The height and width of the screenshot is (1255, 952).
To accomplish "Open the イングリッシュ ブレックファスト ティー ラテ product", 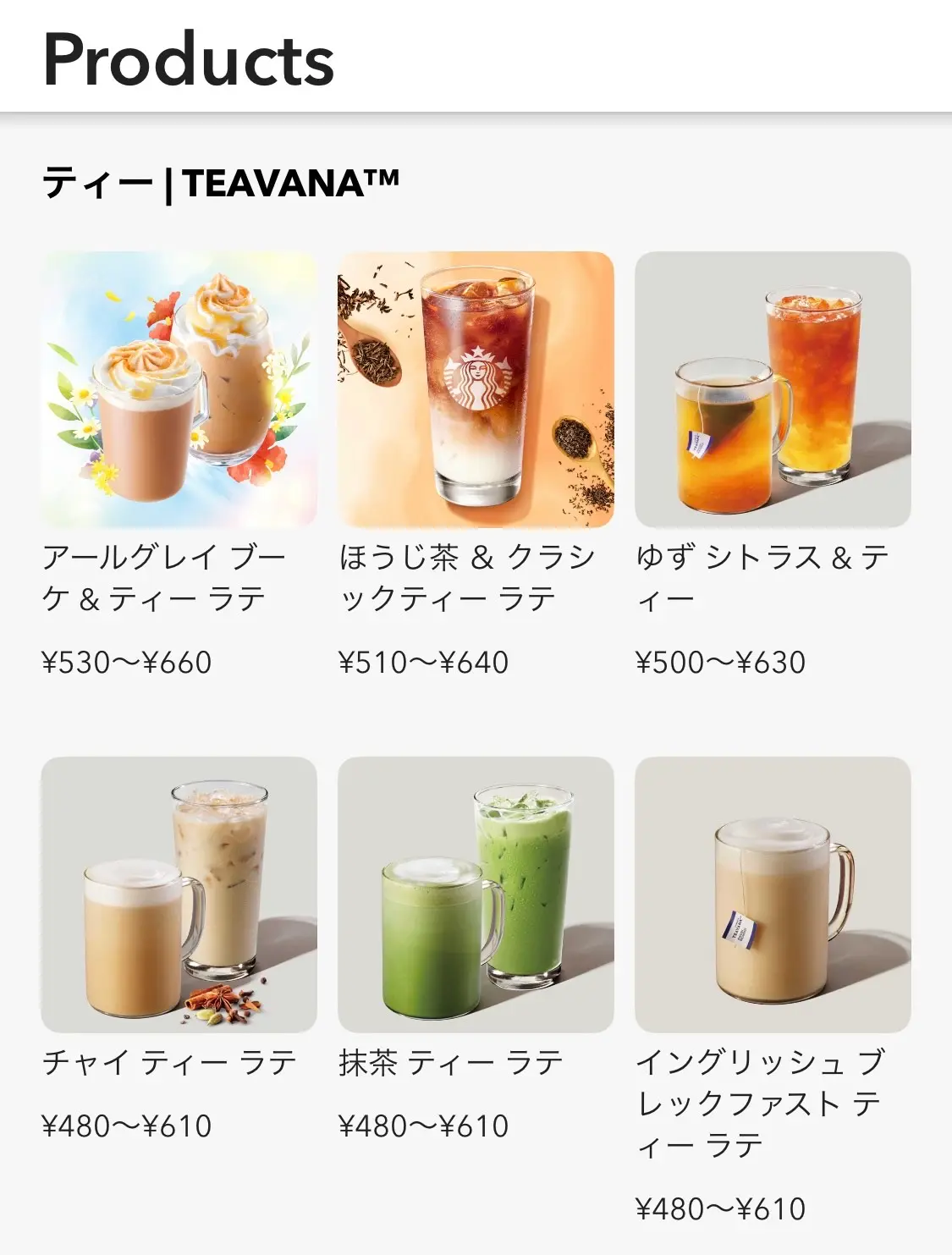I will pyautogui.click(x=773, y=894).
